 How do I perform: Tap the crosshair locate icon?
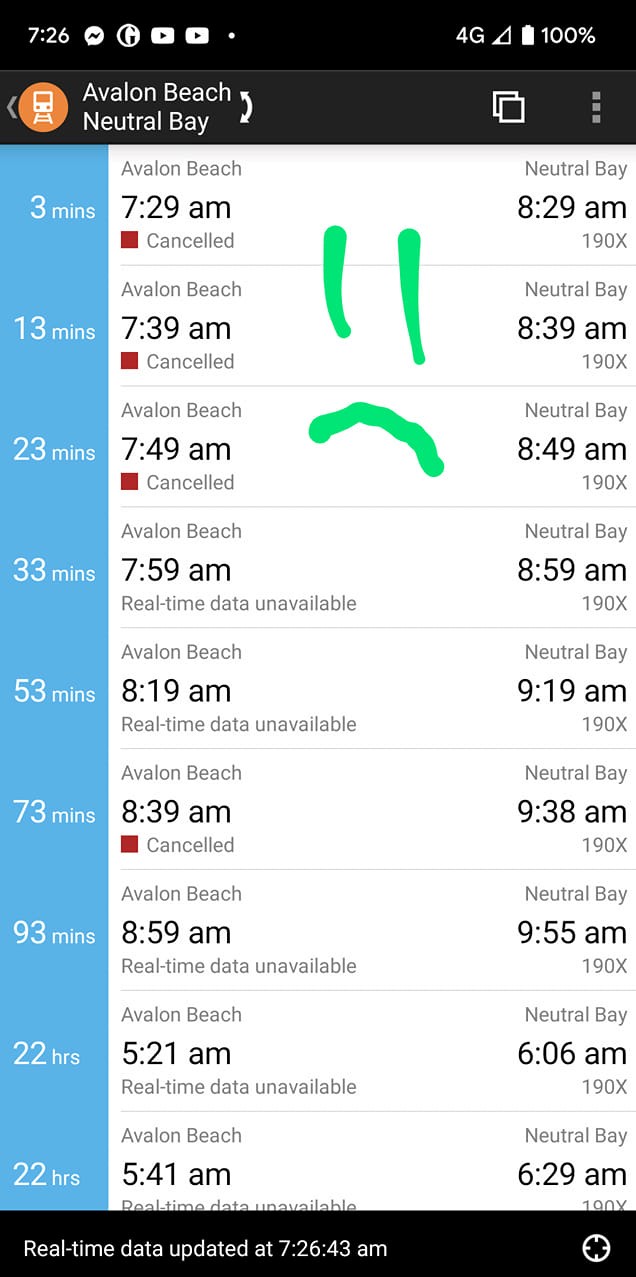point(596,1248)
